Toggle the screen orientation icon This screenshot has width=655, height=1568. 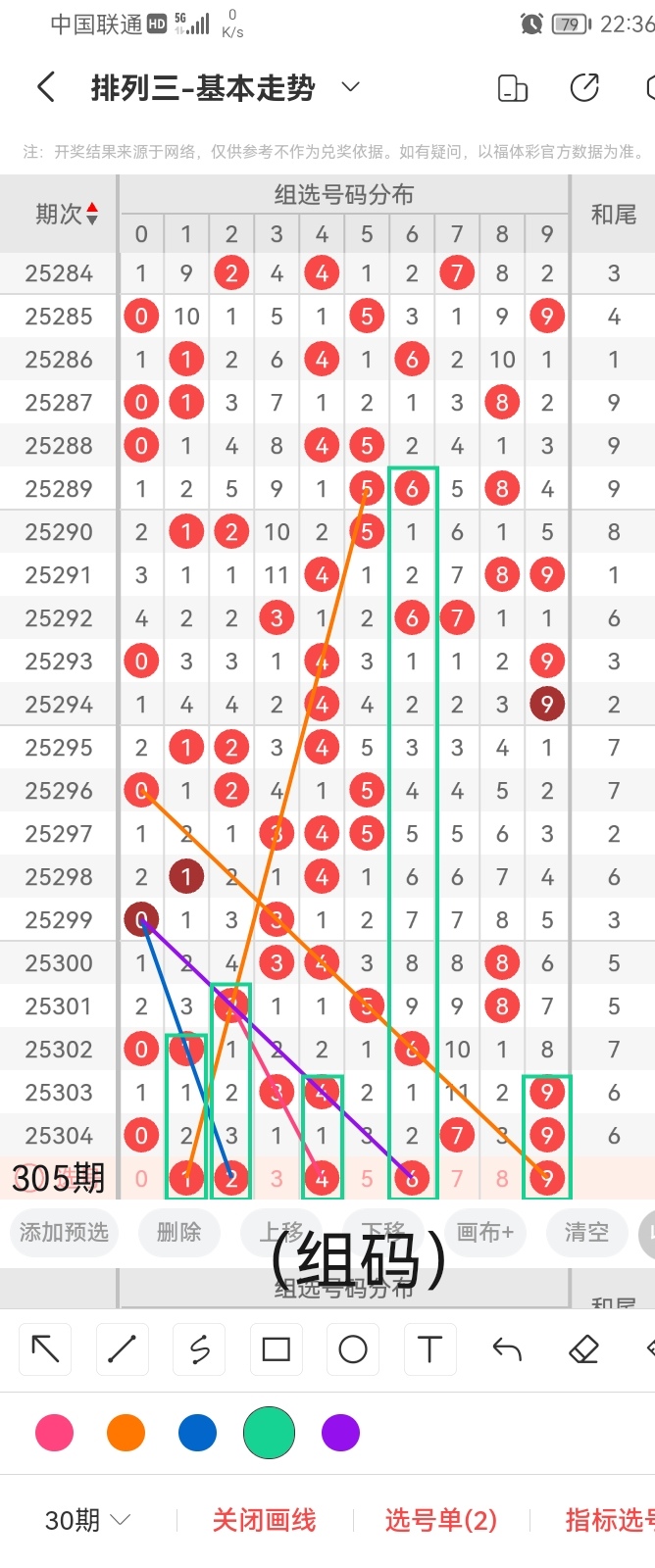(513, 88)
